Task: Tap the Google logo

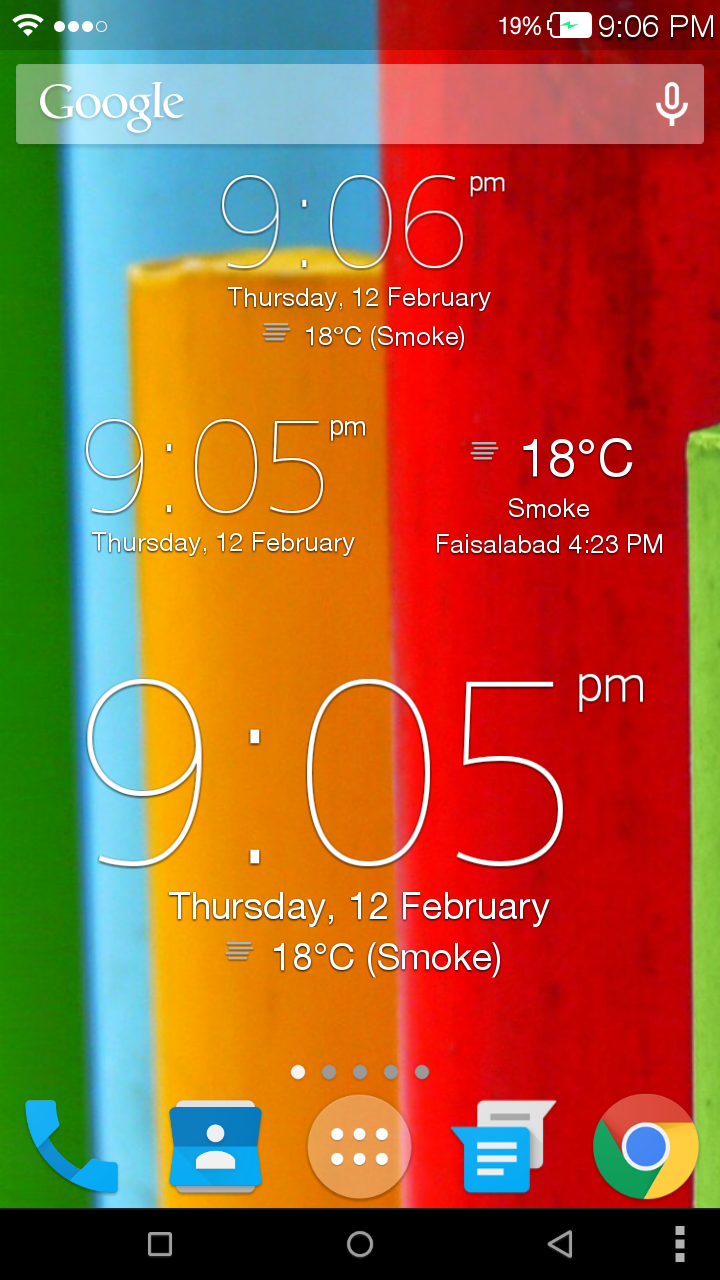Action: coord(110,103)
